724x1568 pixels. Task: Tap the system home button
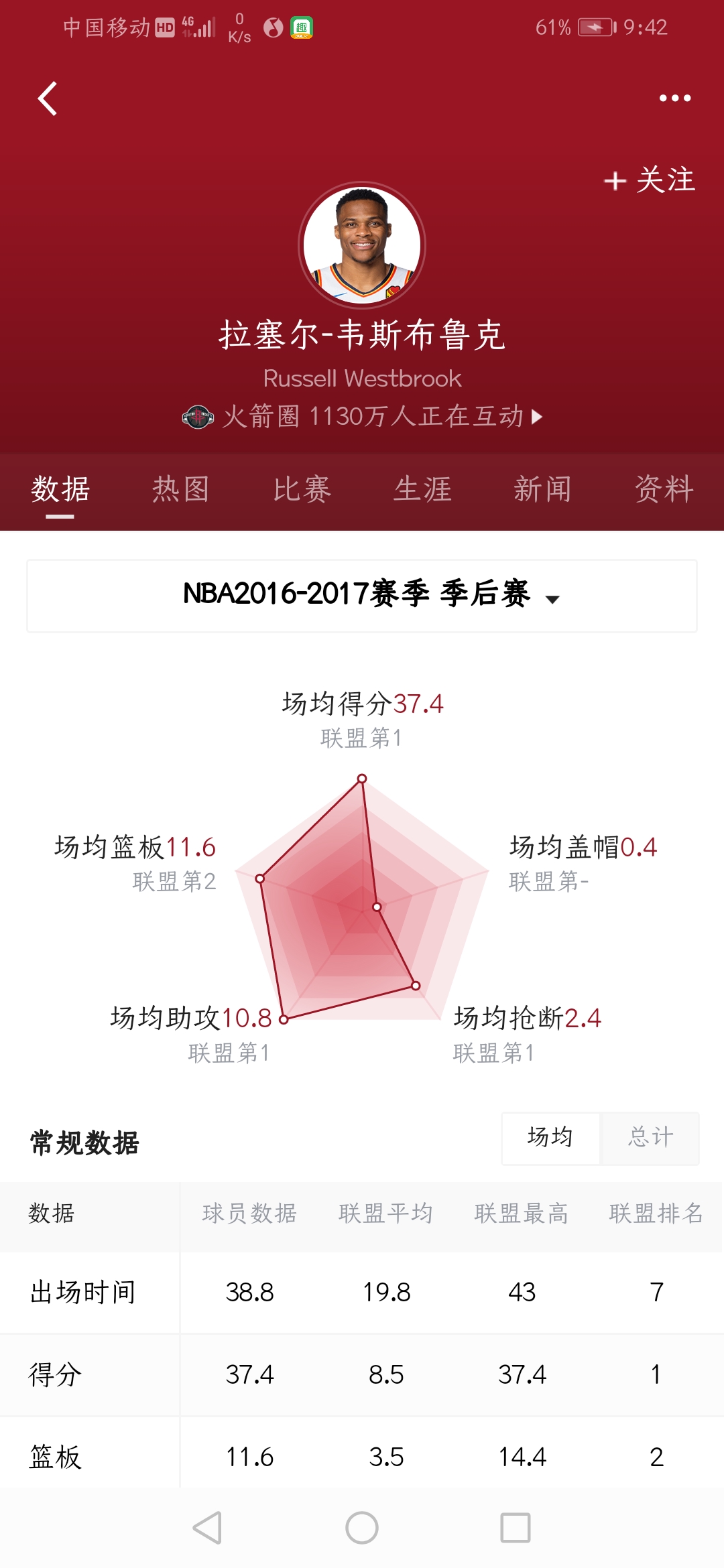pyautogui.click(x=362, y=1528)
